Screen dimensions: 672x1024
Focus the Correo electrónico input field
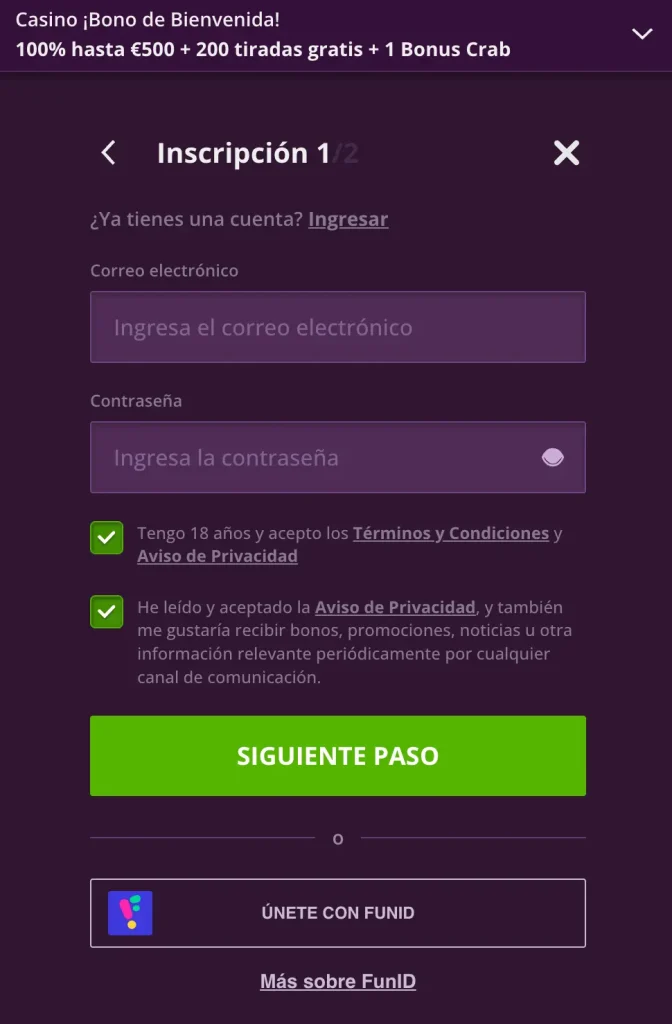pos(337,327)
